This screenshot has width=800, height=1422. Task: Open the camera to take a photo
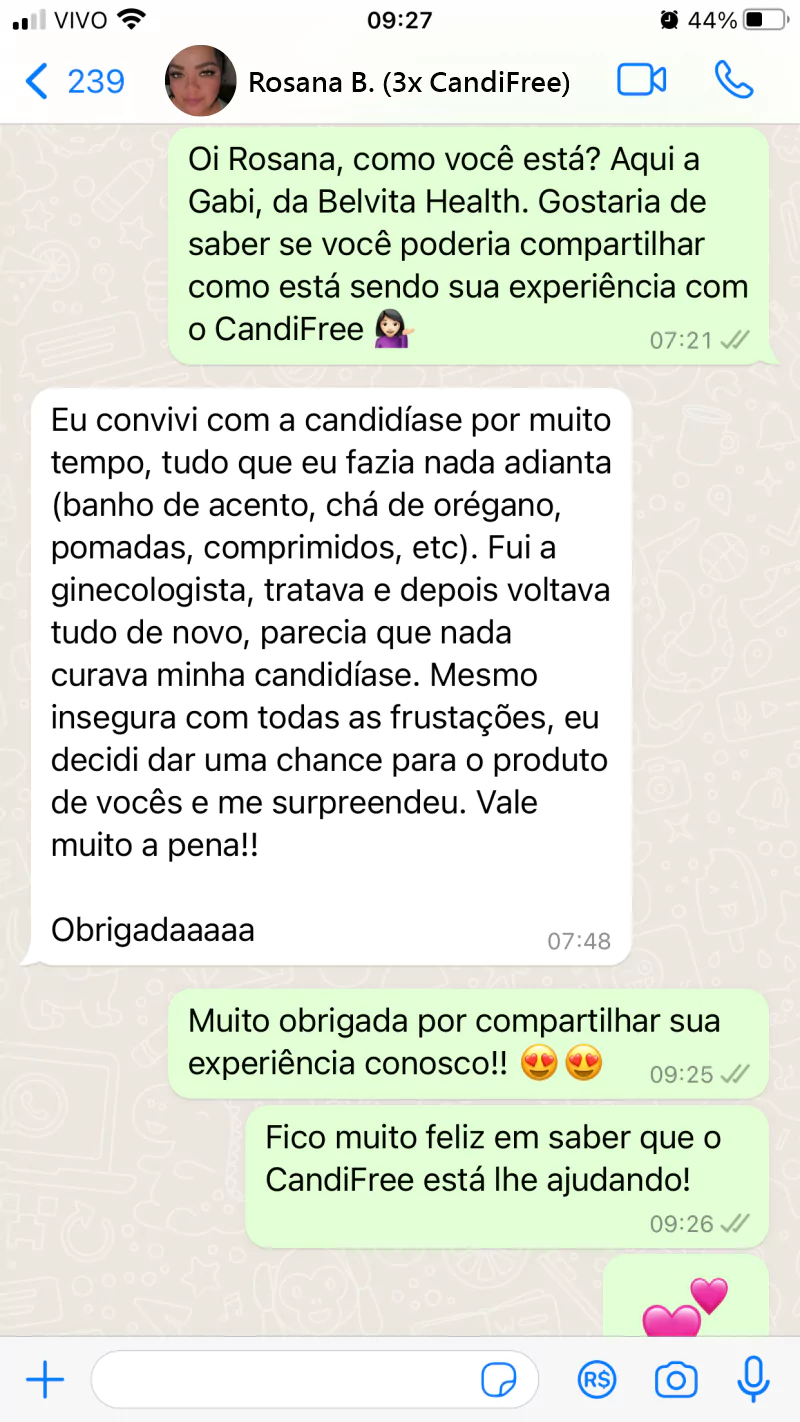click(676, 1381)
